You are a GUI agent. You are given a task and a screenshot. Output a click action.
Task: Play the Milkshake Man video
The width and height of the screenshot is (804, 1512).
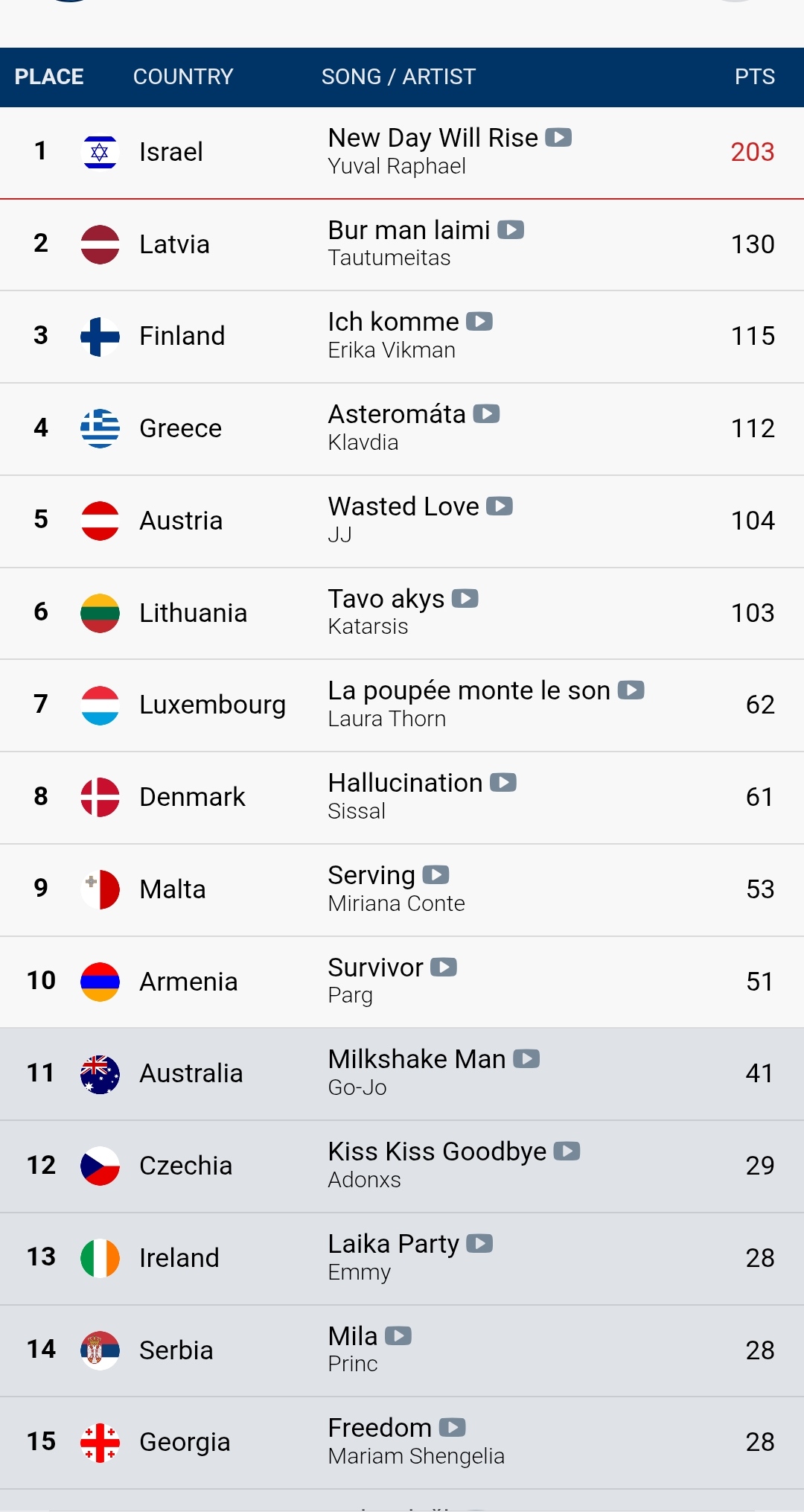[x=526, y=1059]
